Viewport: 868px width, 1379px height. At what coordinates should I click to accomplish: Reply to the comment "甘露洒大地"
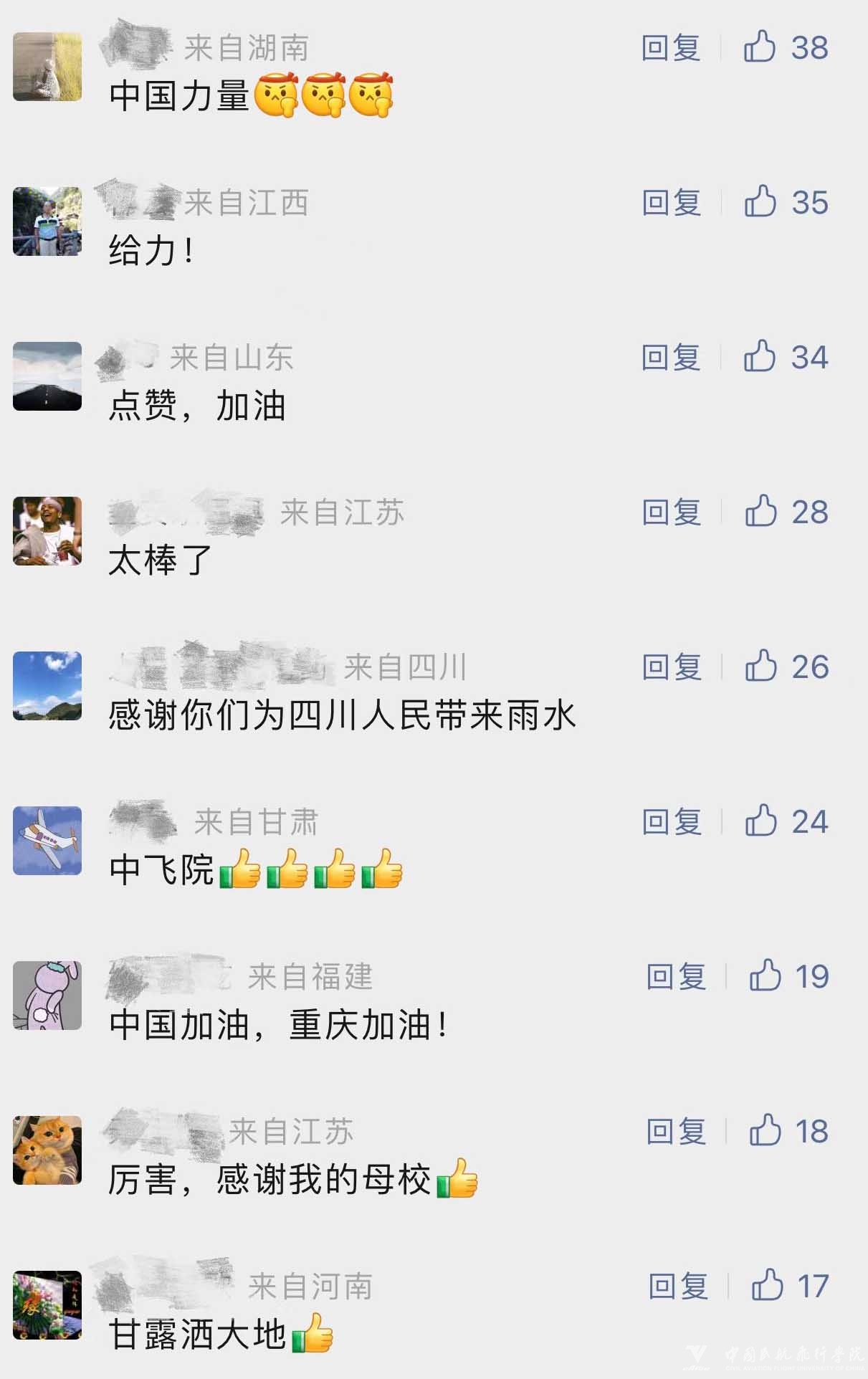[677, 1287]
